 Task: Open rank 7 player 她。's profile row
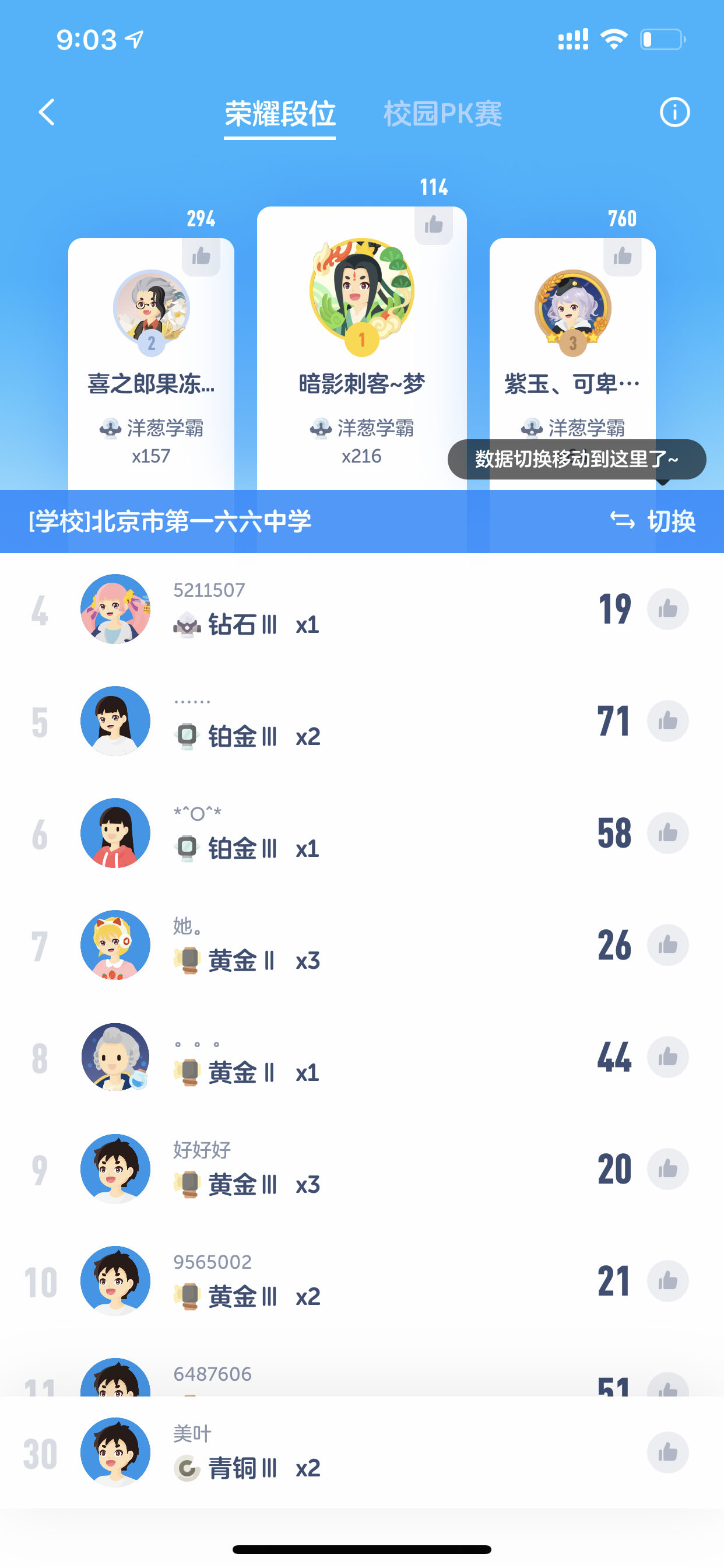(362, 944)
